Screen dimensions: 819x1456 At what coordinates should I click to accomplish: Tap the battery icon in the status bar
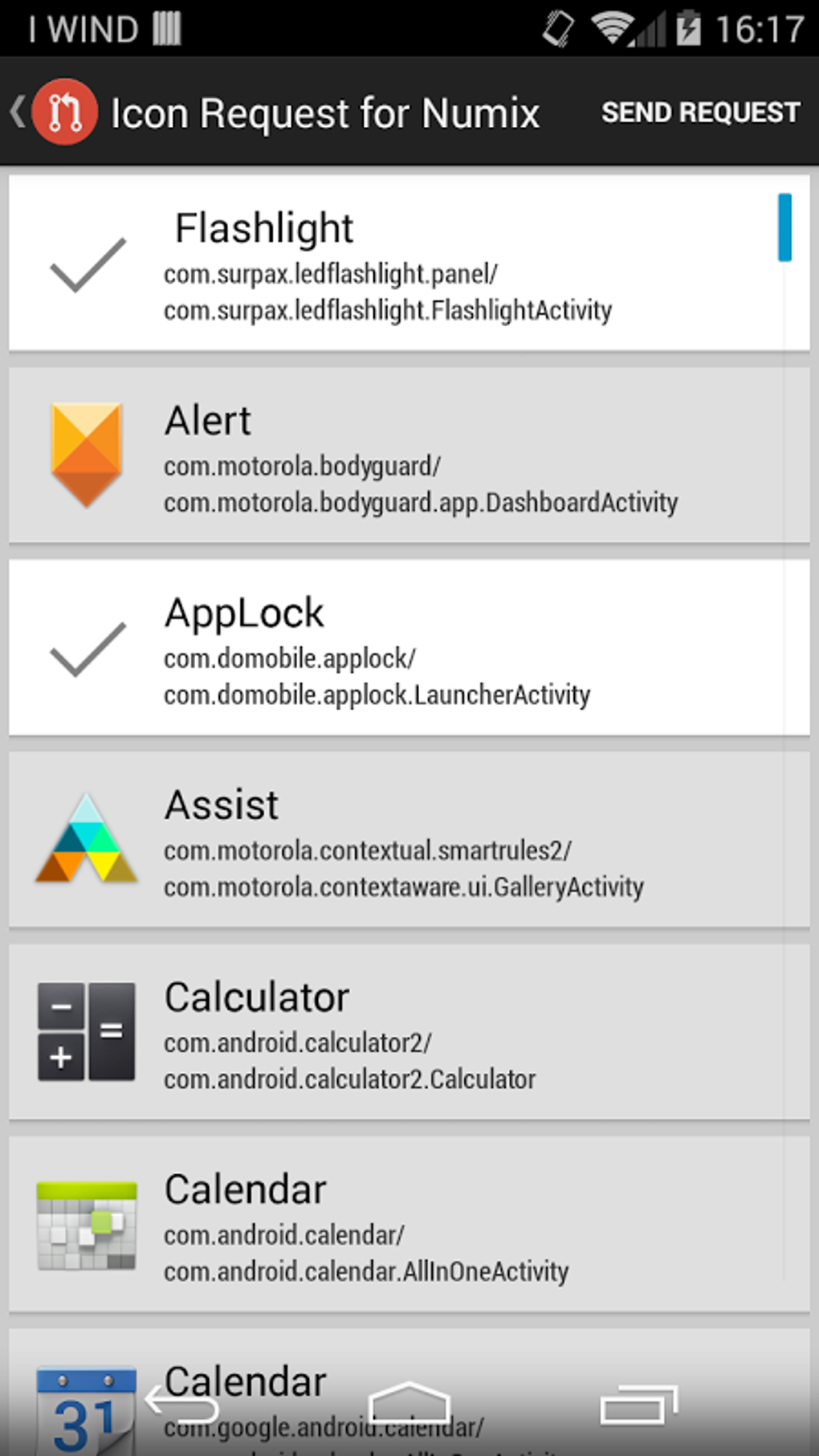coord(687,27)
